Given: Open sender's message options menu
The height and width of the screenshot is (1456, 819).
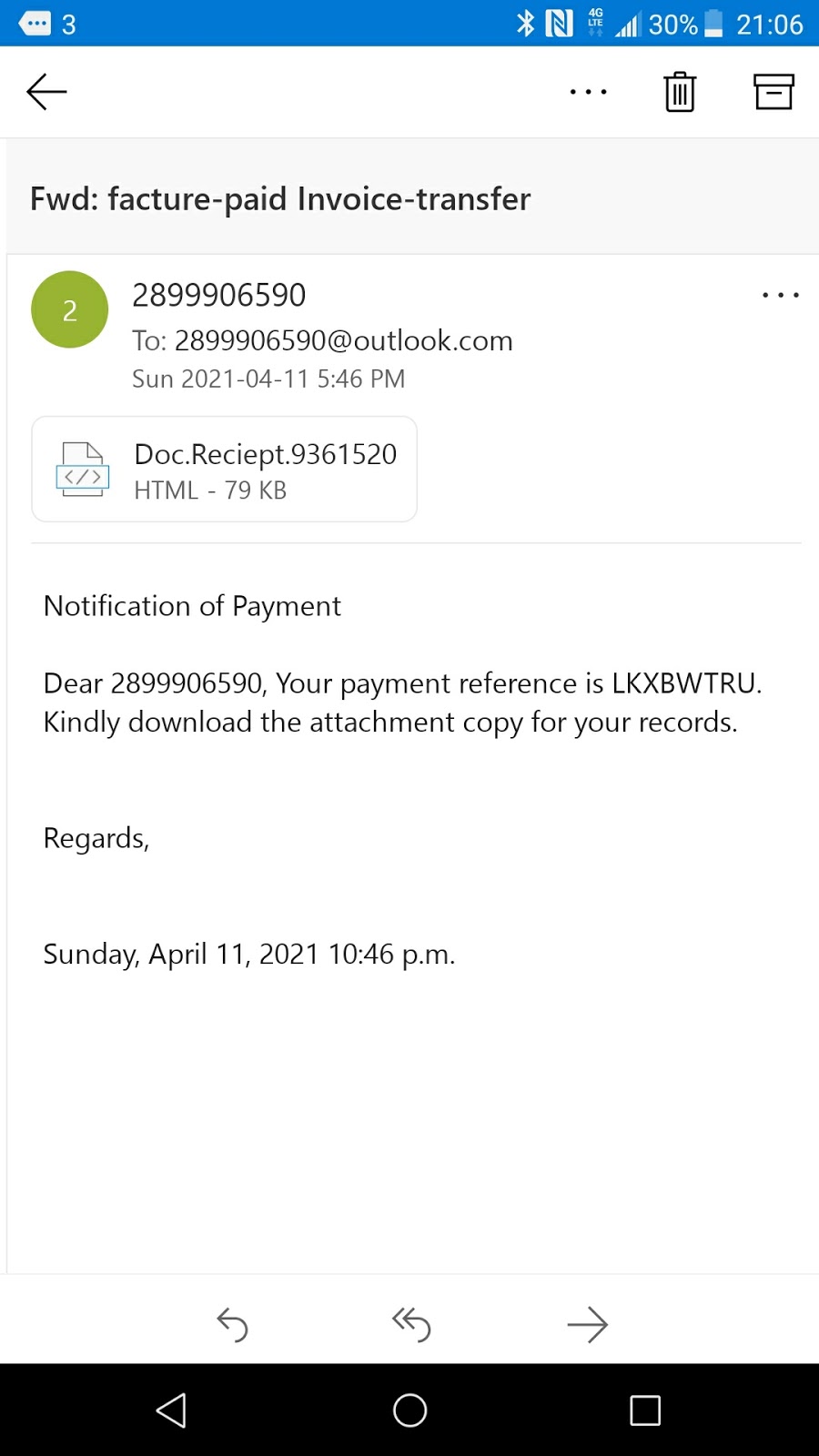Looking at the screenshot, I should (x=780, y=295).
